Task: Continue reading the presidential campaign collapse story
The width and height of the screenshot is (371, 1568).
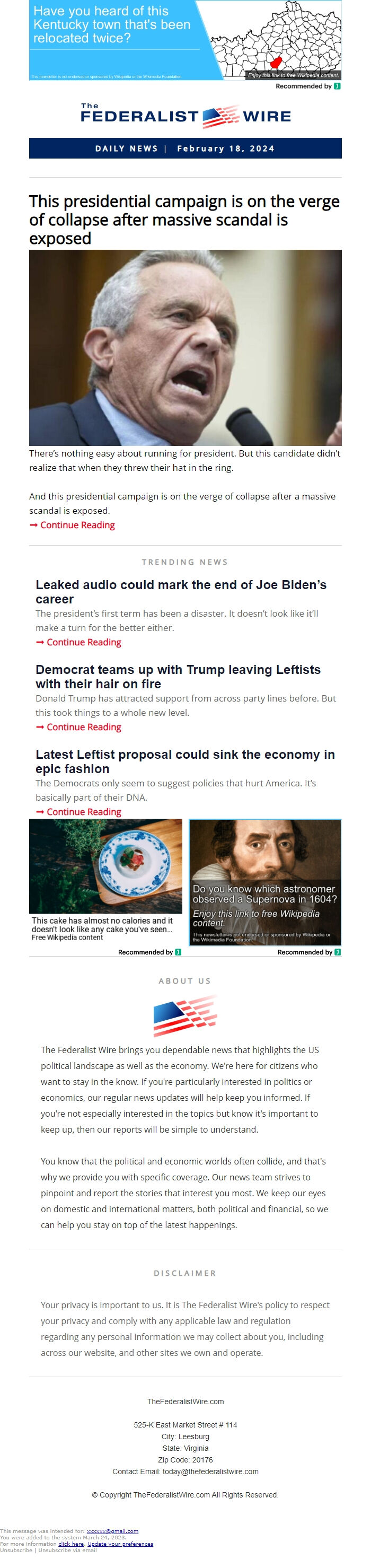Action: pos(77,524)
